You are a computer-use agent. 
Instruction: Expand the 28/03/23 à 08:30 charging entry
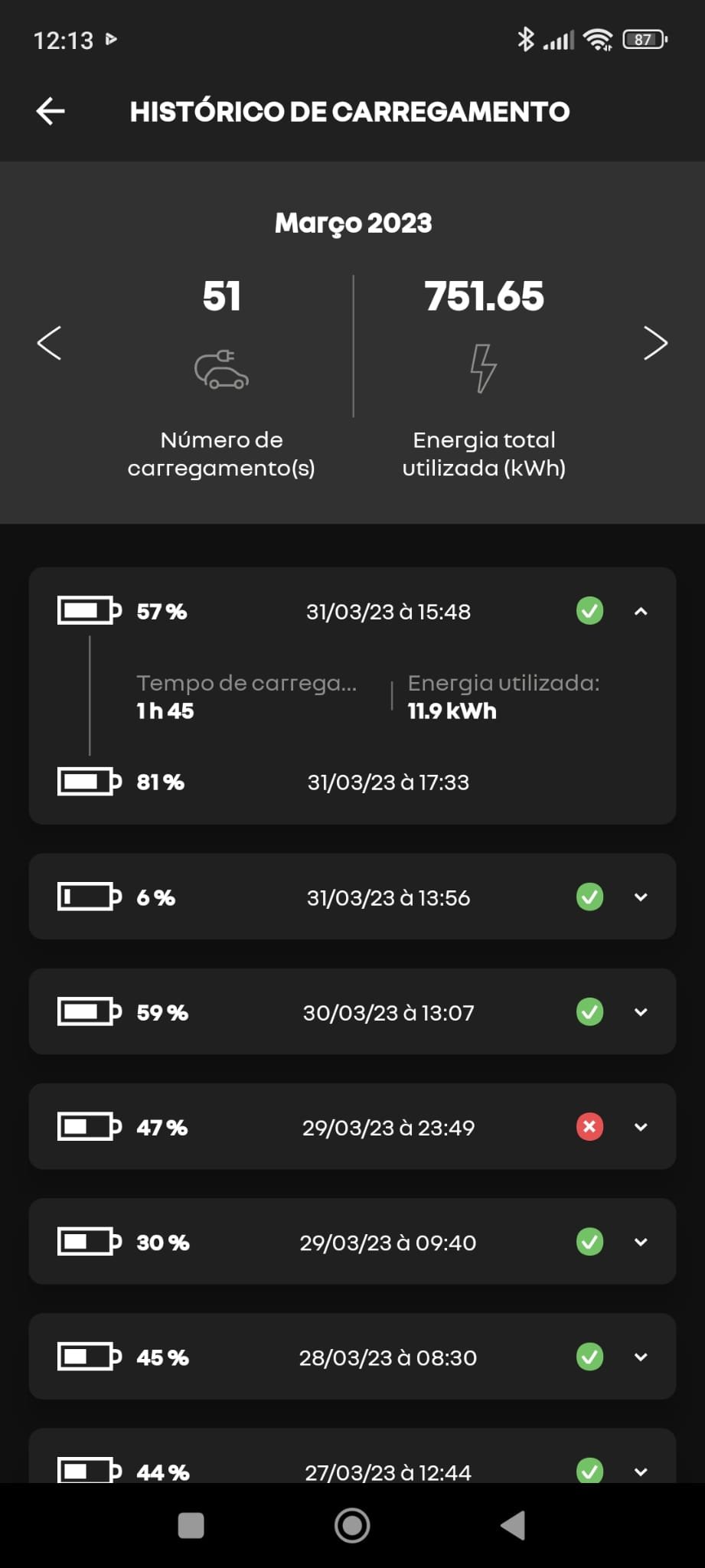pos(641,1357)
